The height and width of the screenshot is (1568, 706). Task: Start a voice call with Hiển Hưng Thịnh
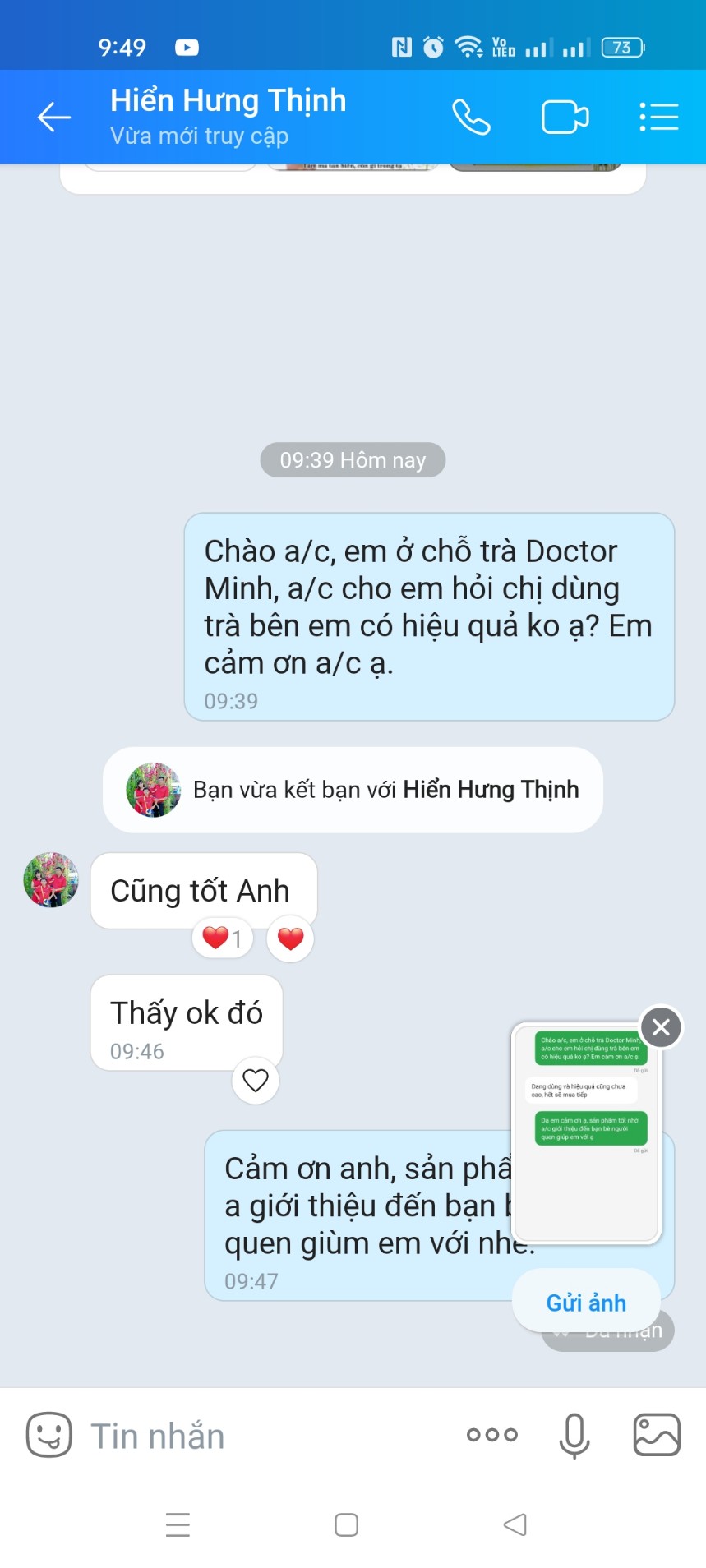tap(471, 117)
